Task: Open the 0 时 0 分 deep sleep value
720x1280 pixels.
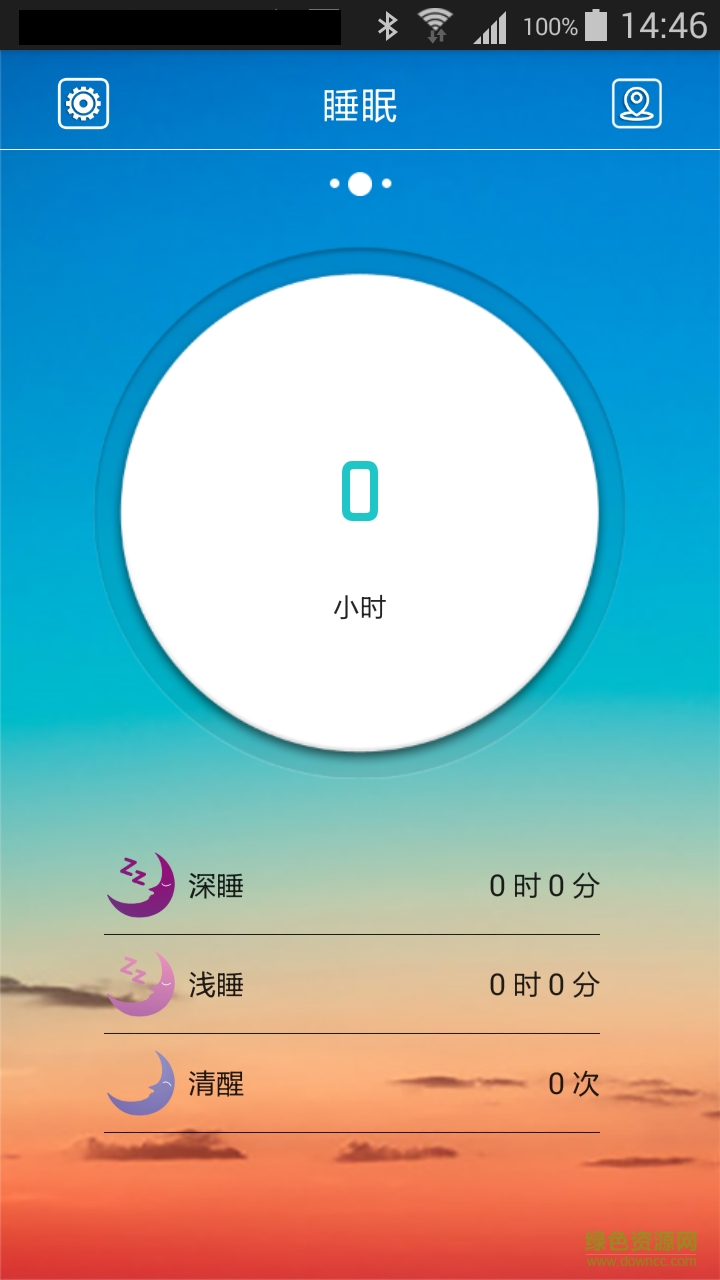Action: (x=543, y=885)
